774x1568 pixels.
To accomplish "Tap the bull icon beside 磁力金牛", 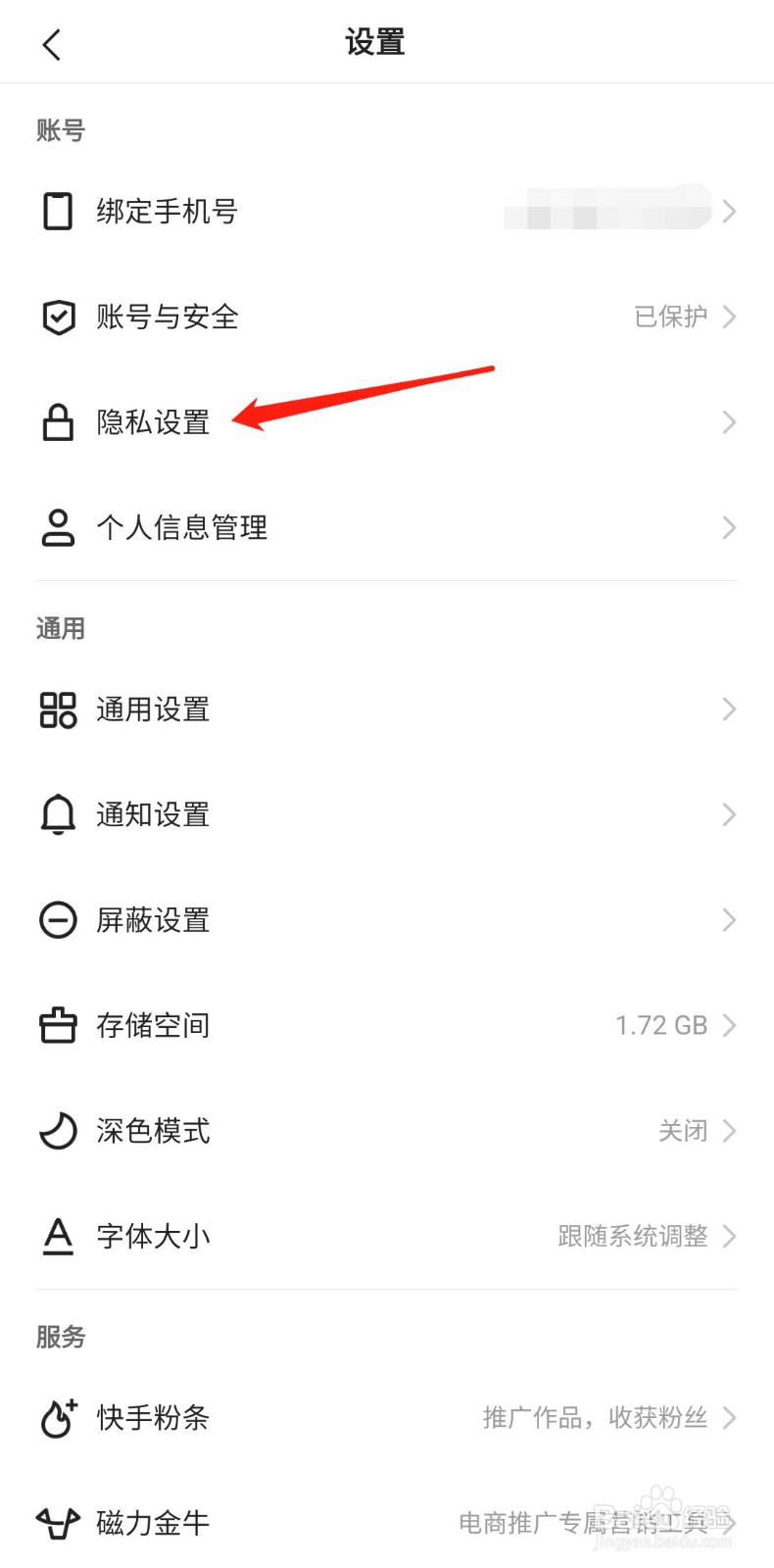I will (58, 1523).
